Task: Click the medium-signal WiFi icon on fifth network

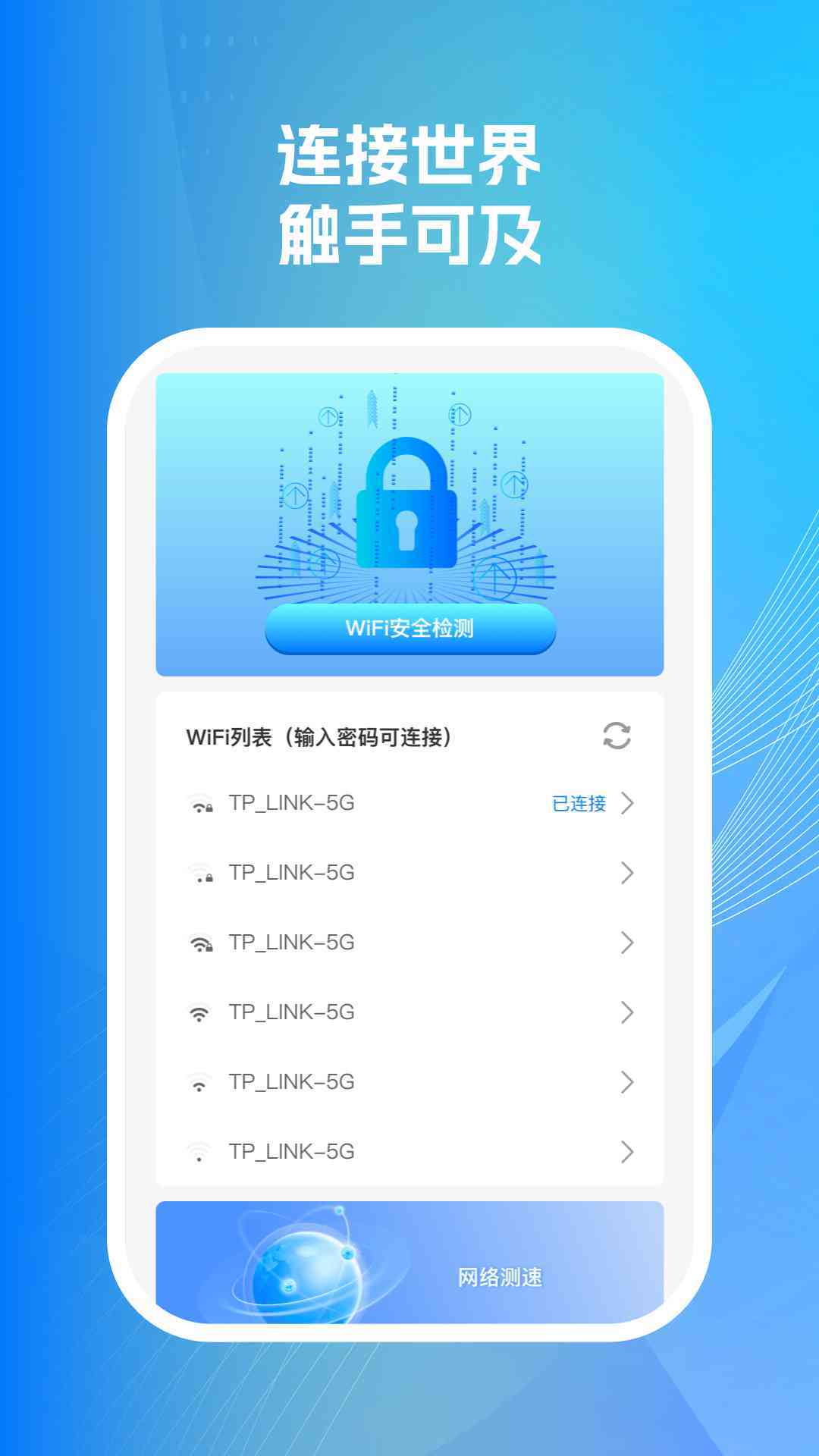Action: (200, 1082)
